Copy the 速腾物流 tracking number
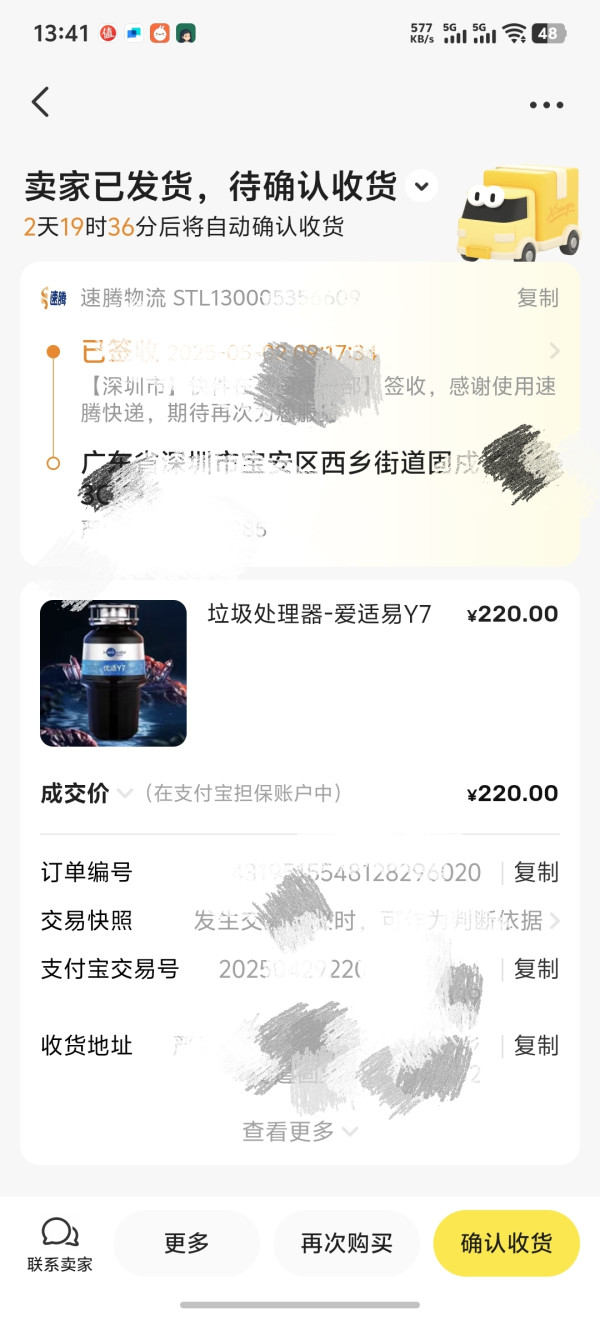This screenshot has height=1320, width=600. point(537,298)
